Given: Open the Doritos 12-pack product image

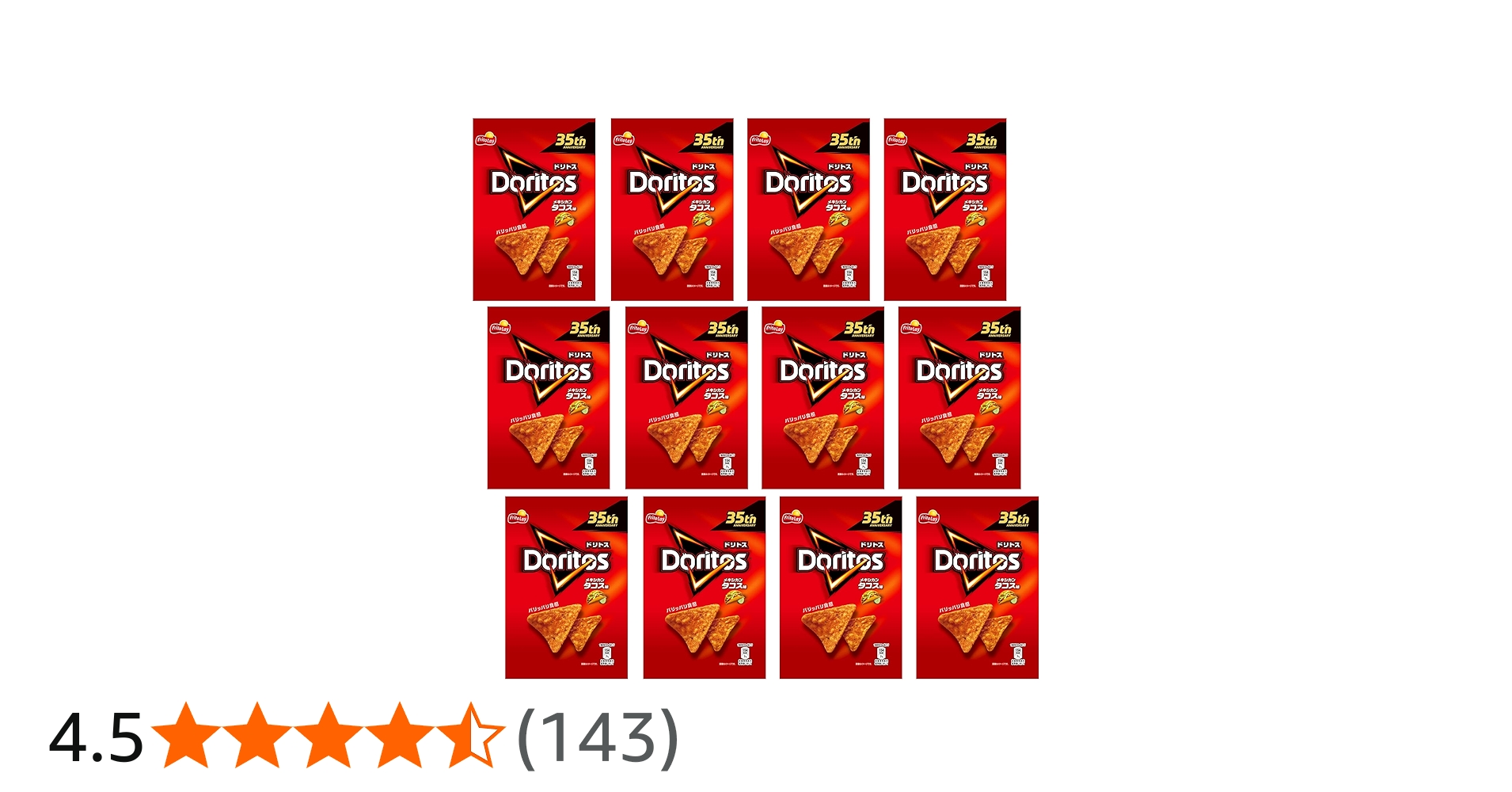Looking at the screenshot, I should click(x=755, y=398).
